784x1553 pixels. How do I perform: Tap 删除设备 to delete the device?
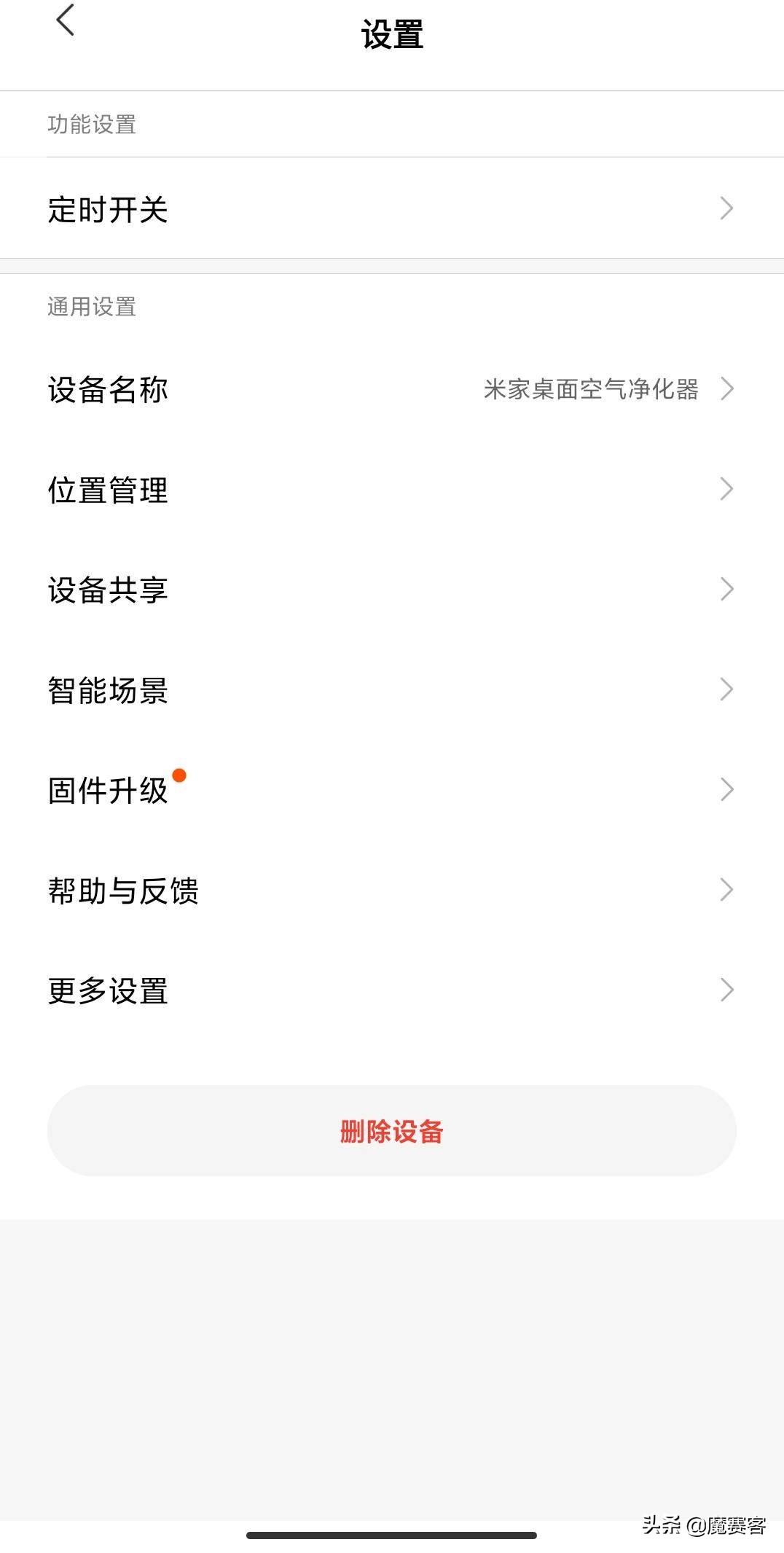pos(391,1132)
